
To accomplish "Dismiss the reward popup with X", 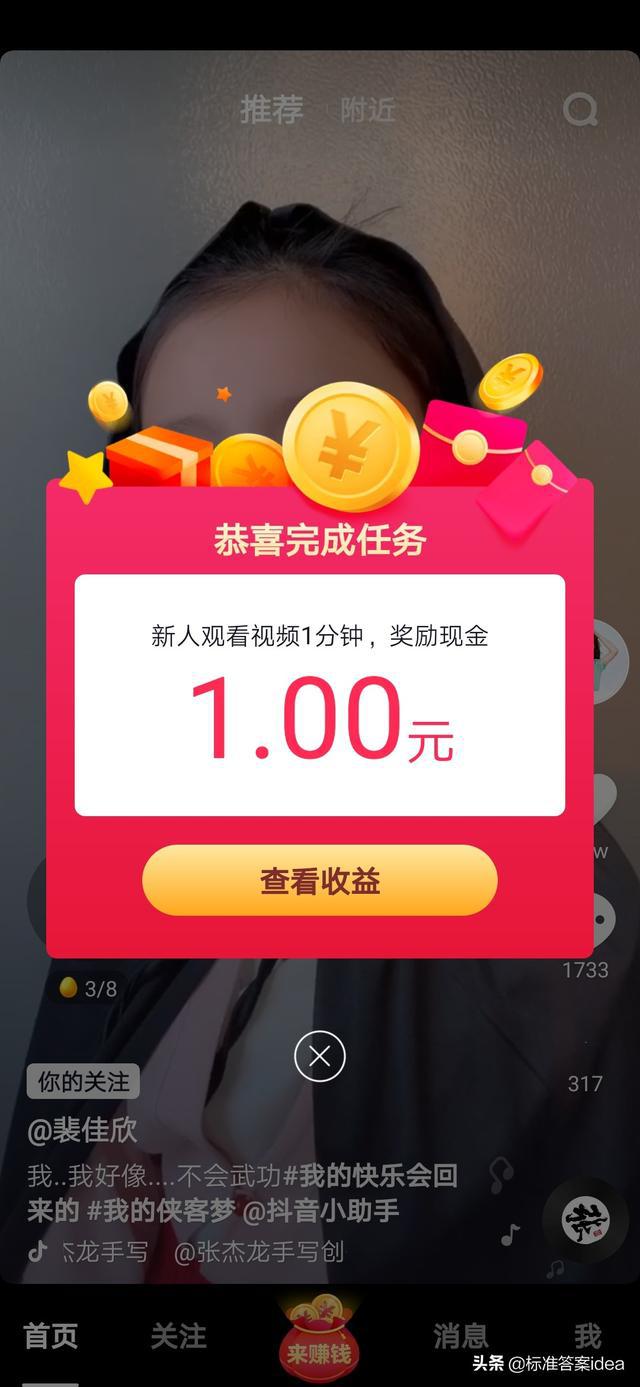I will [320, 1056].
